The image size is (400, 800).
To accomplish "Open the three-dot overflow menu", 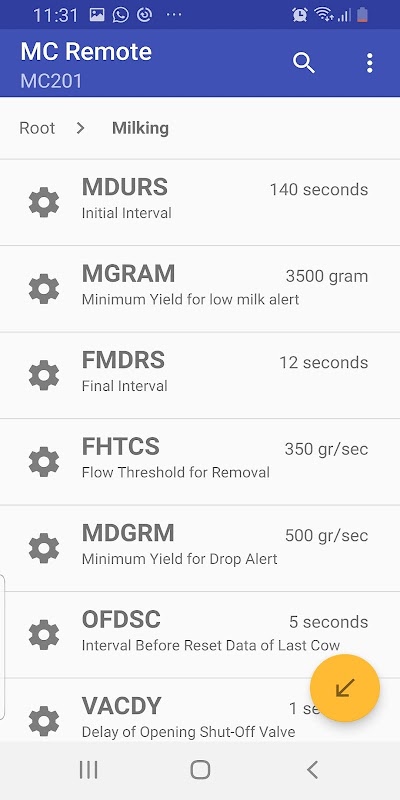I will [x=369, y=63].
